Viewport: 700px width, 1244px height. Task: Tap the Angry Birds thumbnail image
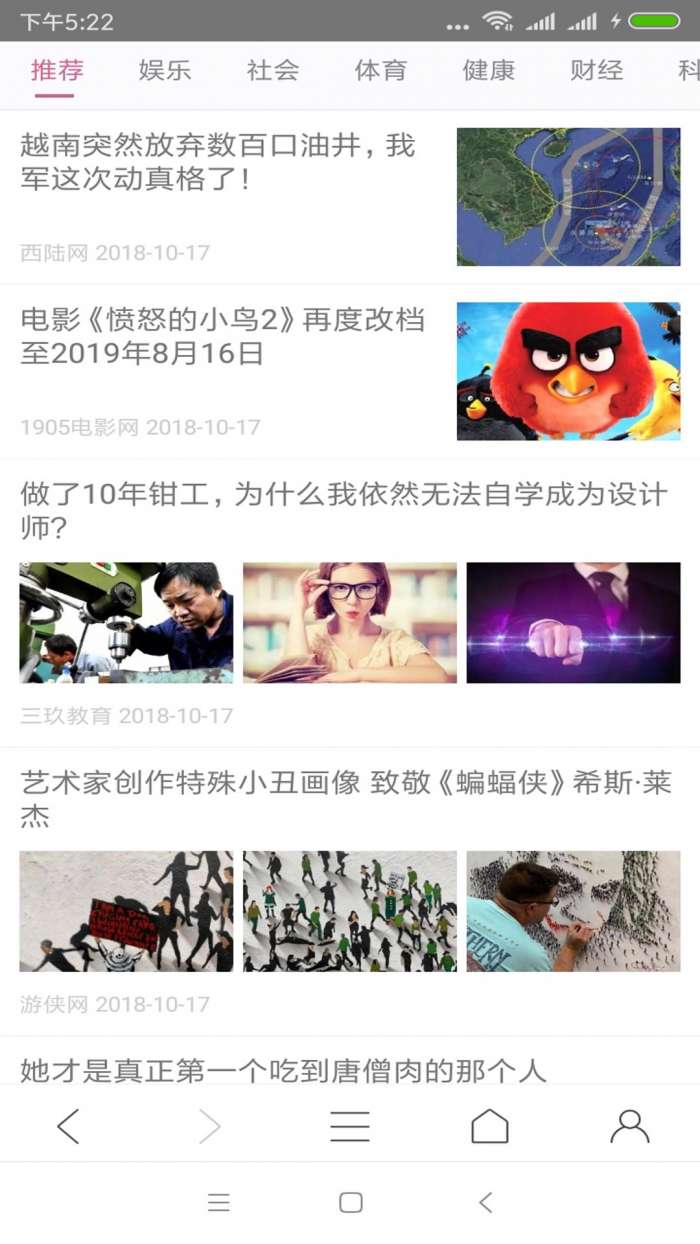(x=568, y=371)
